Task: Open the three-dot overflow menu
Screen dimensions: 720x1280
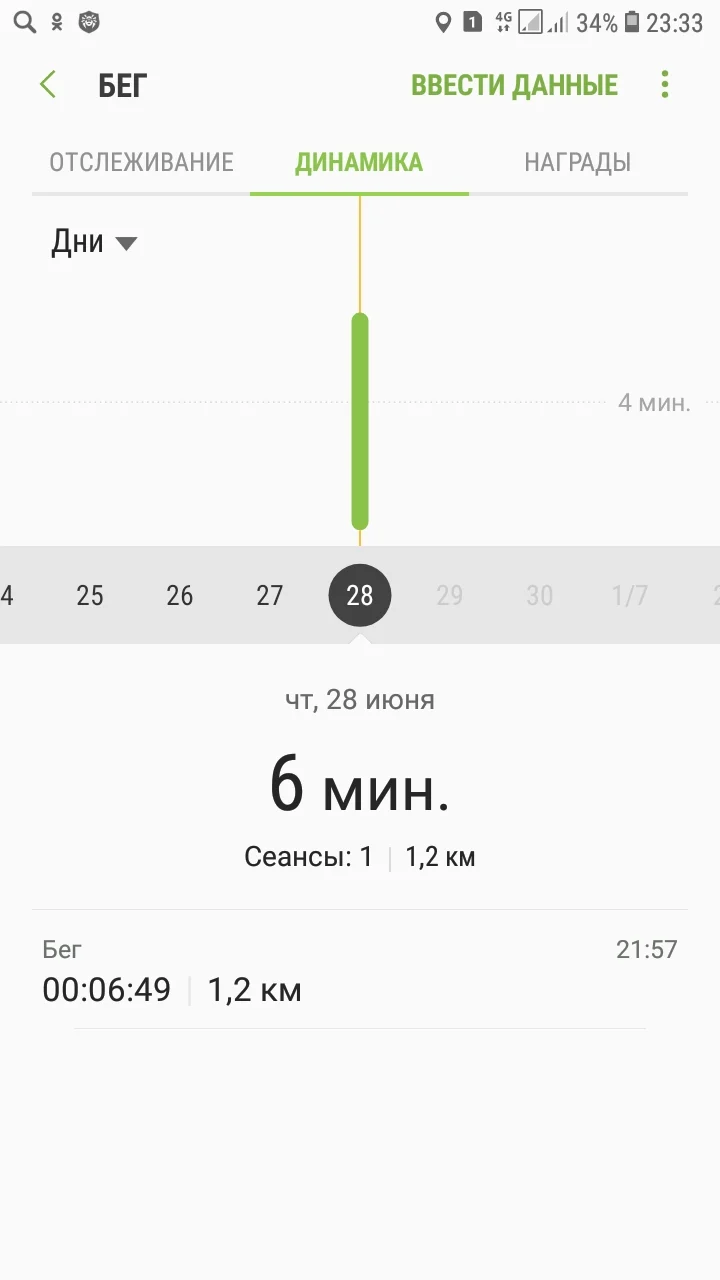Action: click(x=665, y=85)
